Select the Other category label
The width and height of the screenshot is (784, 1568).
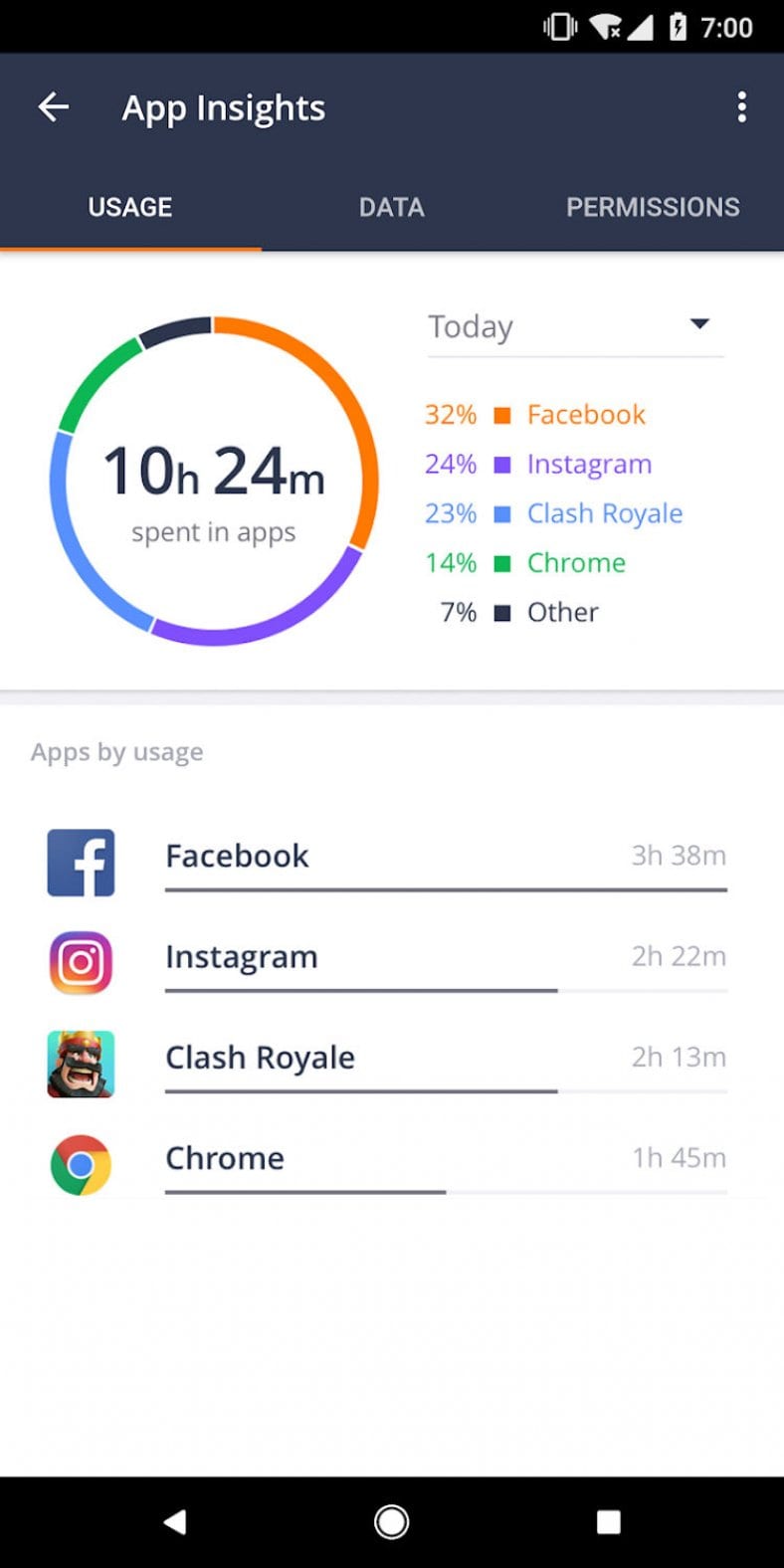pos(562,612)
